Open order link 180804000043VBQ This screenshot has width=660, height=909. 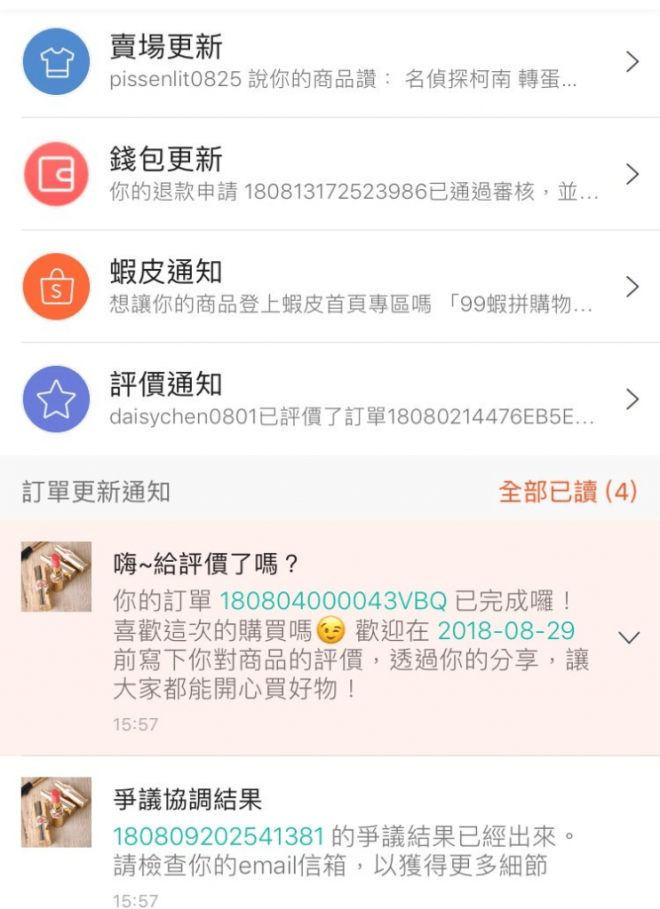(x=334, y=602)
